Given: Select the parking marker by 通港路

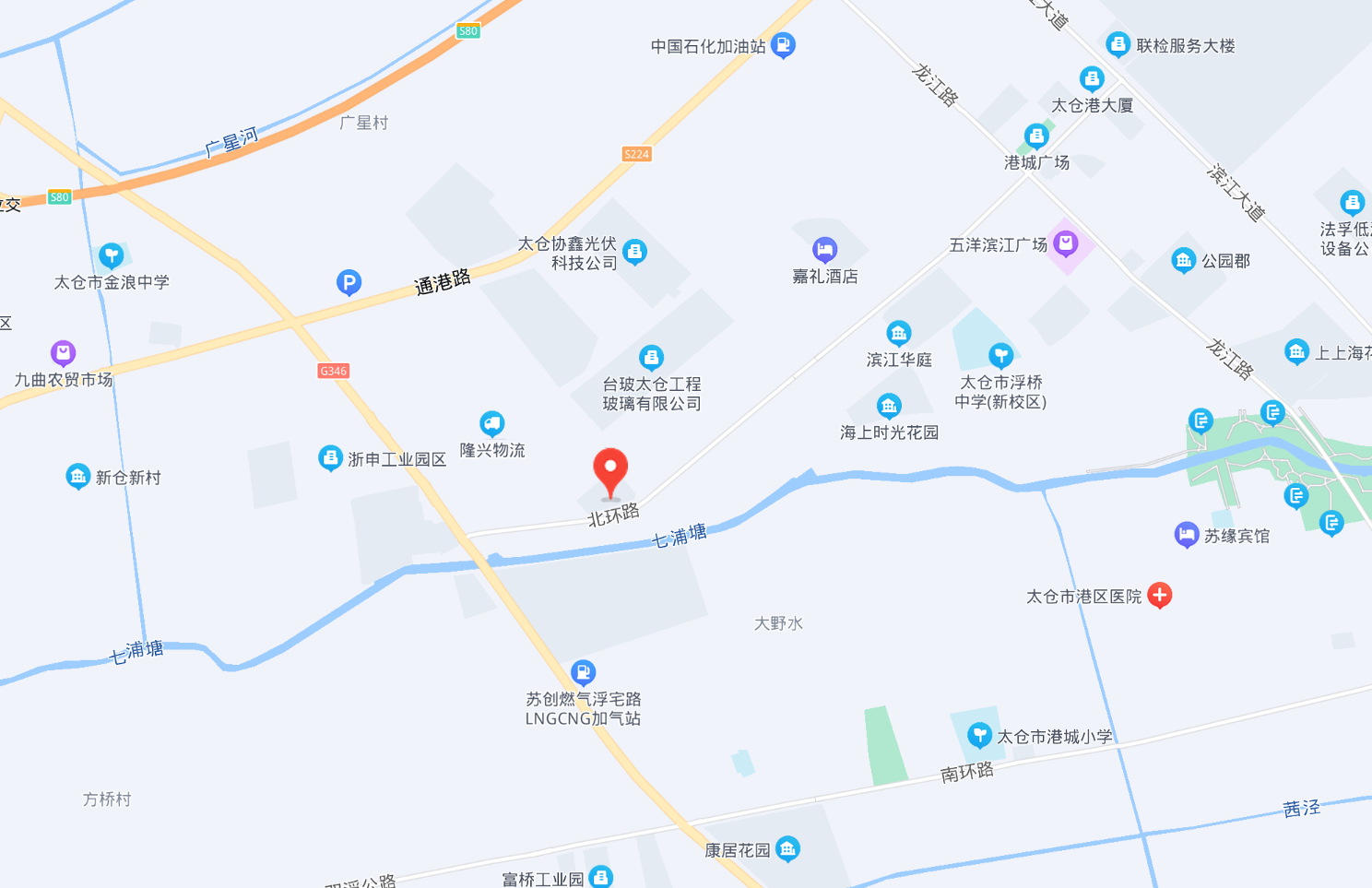Looking at the screenshot, I should 349,281.
